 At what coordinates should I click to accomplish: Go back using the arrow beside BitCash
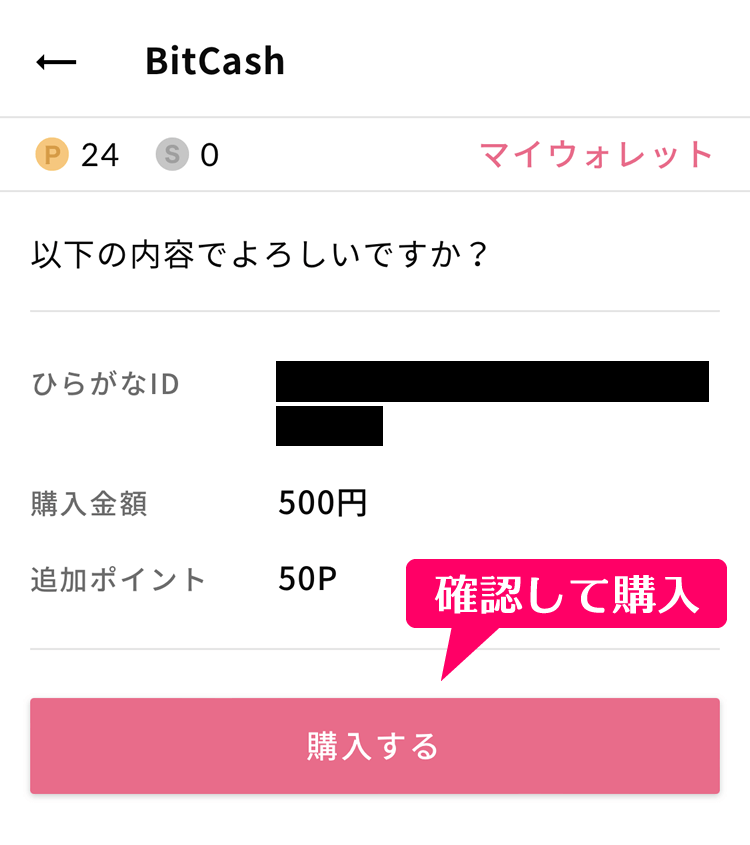[x=56, y=62]
